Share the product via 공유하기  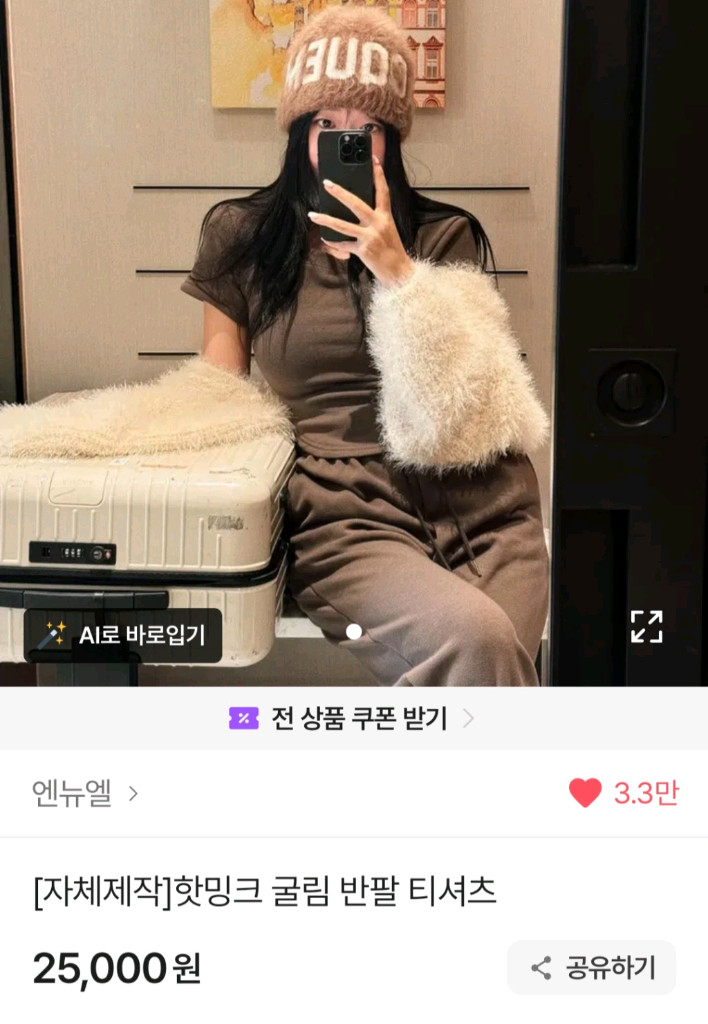(592, 967)
